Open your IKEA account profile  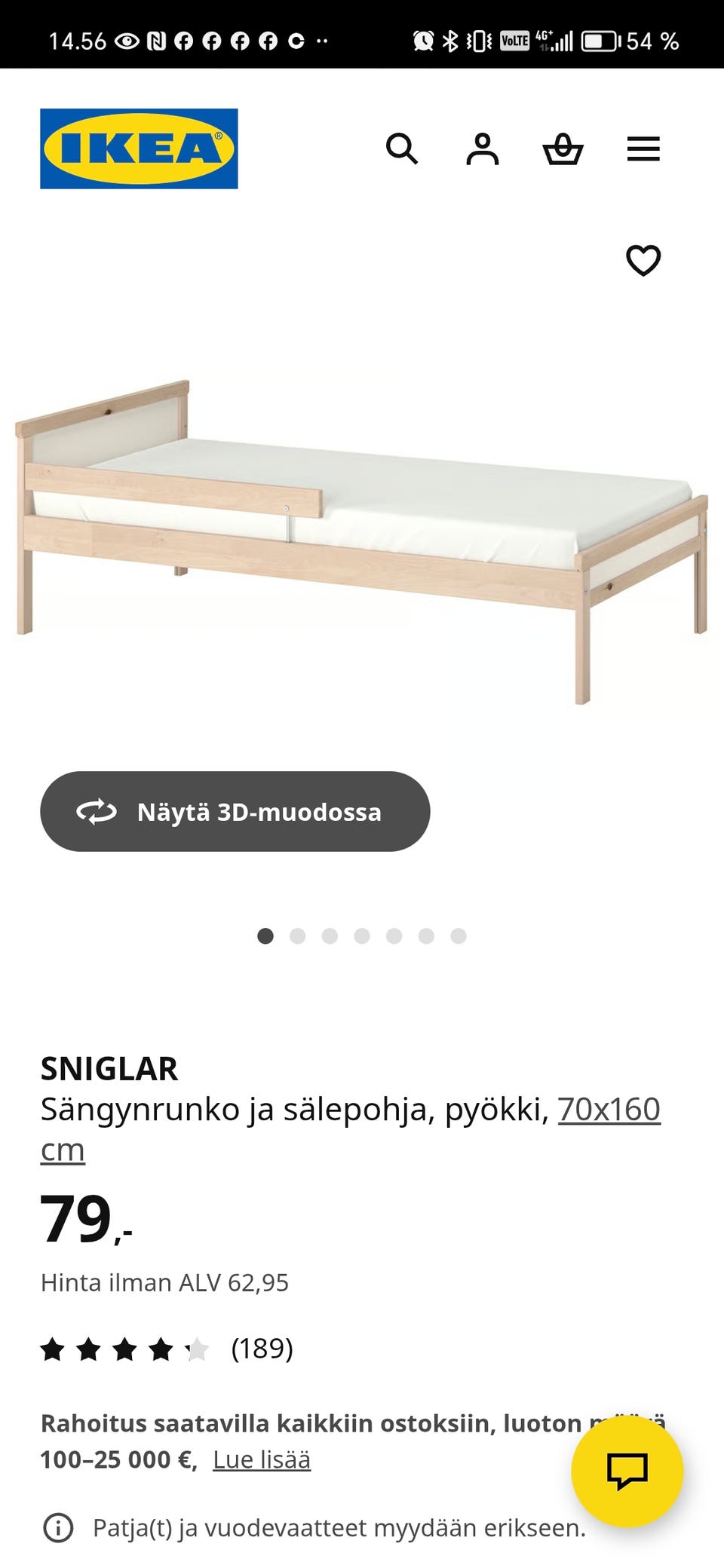[483, 149]
